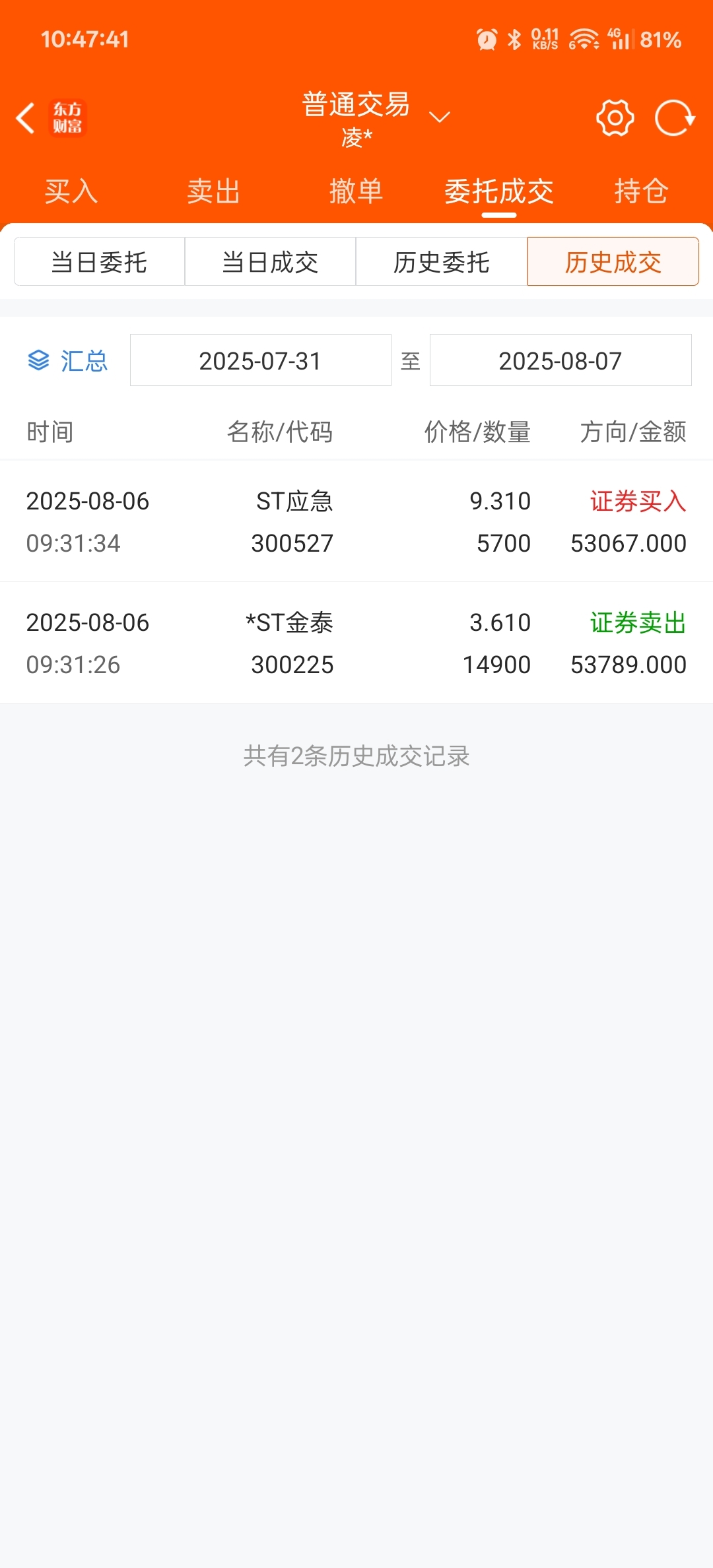Screen dimensions: 713x1568
Task: Open the *ST金泰 300225 trade record
Action: click(x=356, y=643)
